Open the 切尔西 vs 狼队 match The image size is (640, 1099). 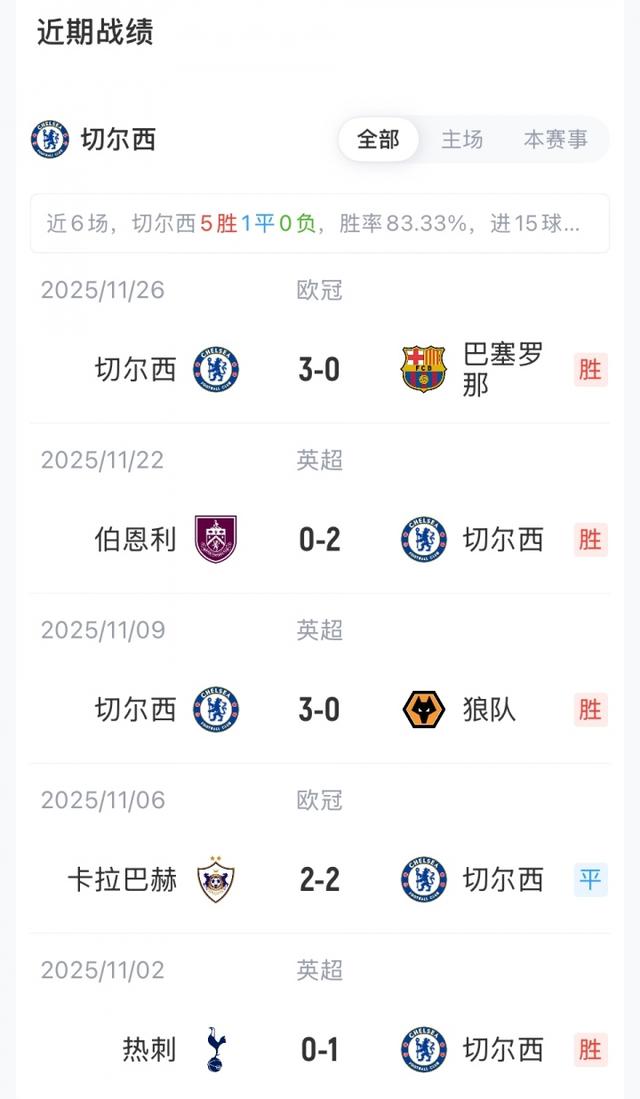pyautogui.click(x=320, y=710)
